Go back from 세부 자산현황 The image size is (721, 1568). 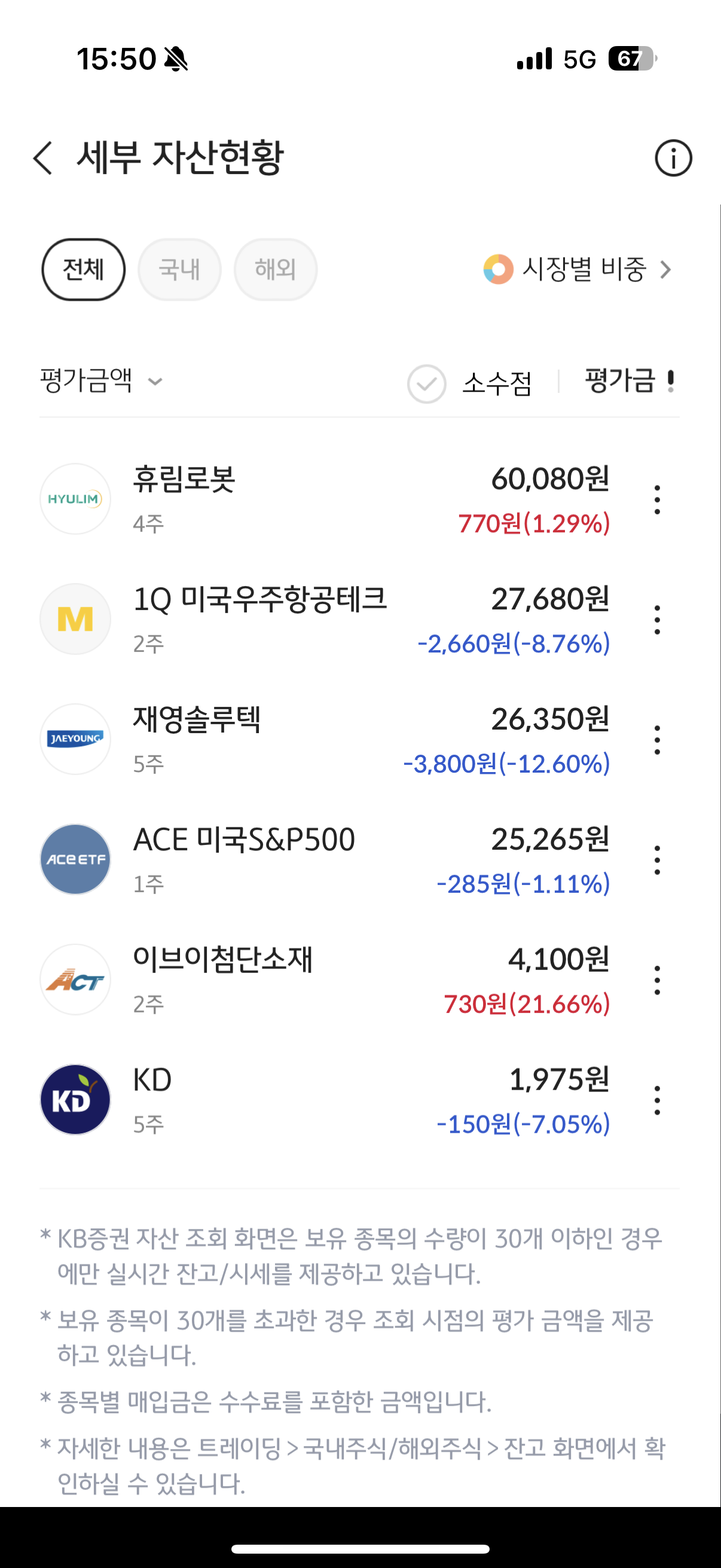[x=43, y=158]
